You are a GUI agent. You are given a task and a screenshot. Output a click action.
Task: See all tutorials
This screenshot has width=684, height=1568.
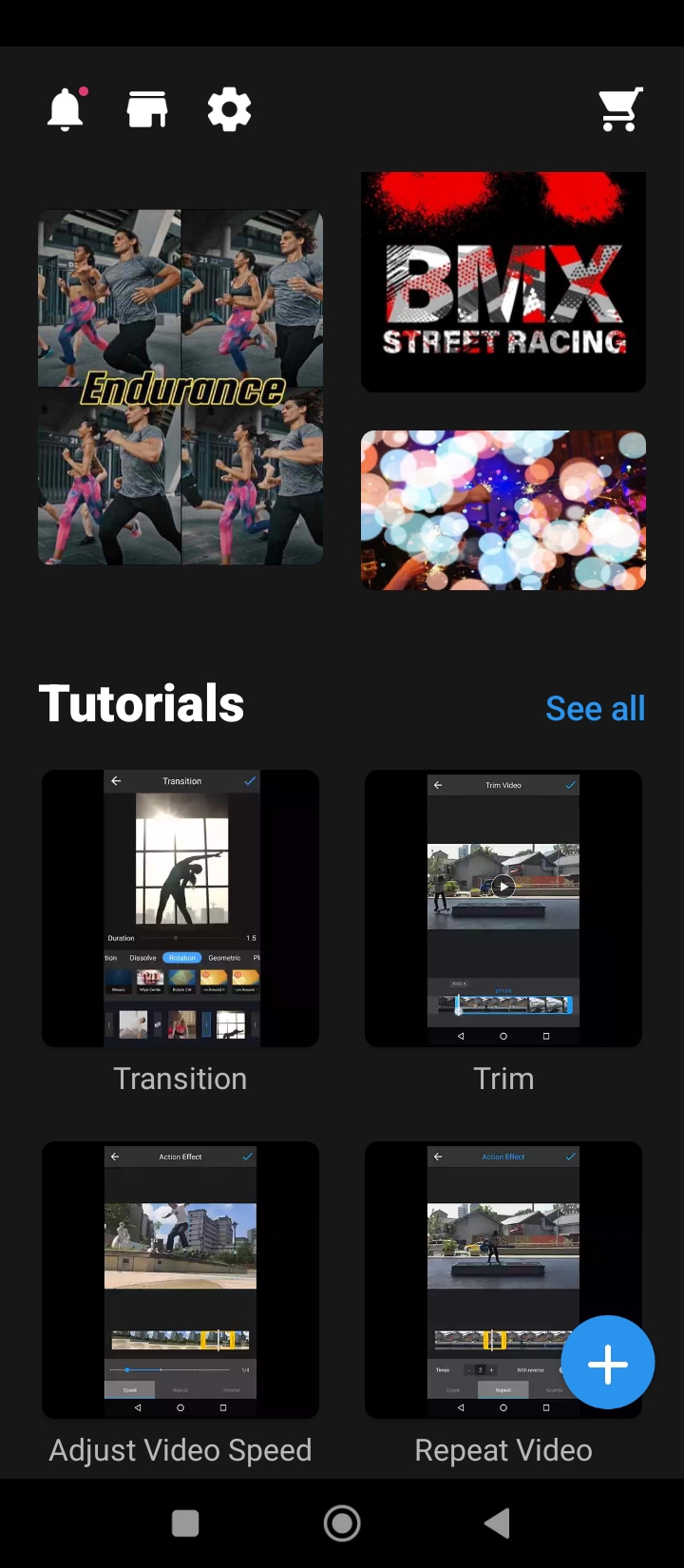click(595, 708)
